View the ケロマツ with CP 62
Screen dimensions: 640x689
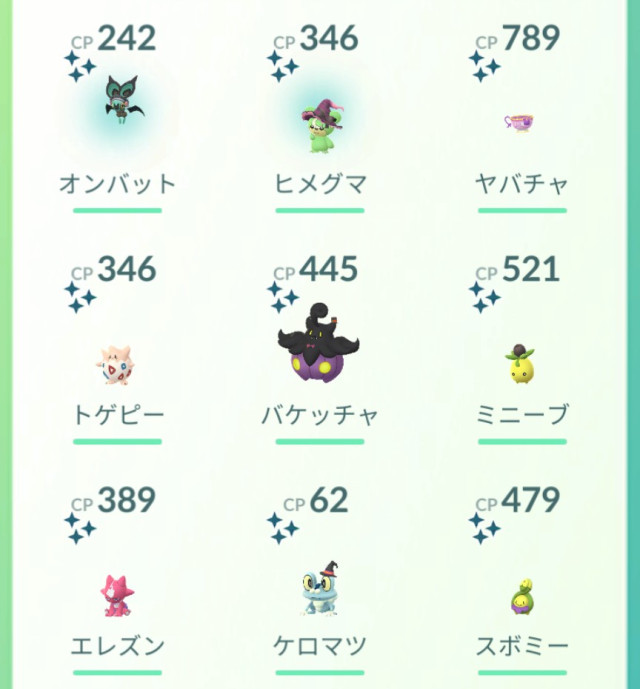pos(320,592)
